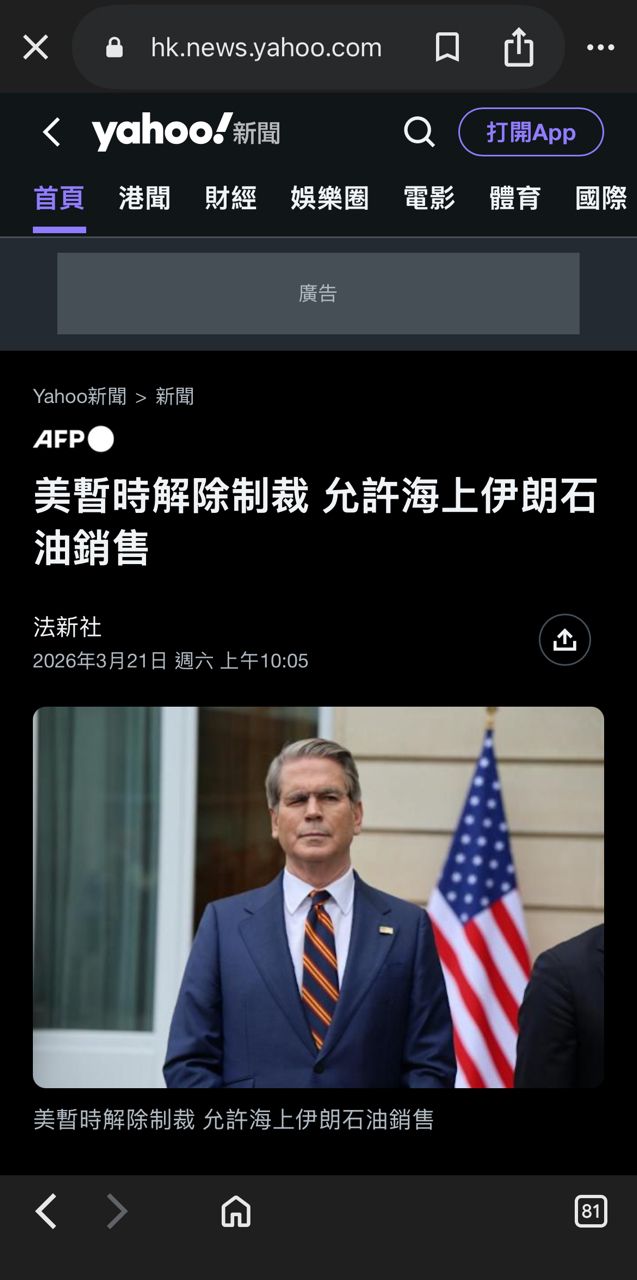Viewport: 637px width, 1280px height.
Task: Open the browser overflow menu
Action: (600, 47)
